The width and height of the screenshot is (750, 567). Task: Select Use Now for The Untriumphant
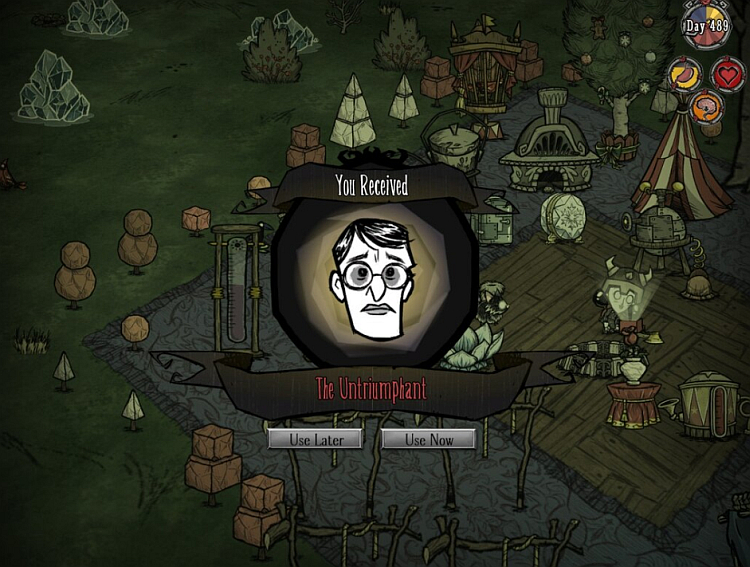428,440
